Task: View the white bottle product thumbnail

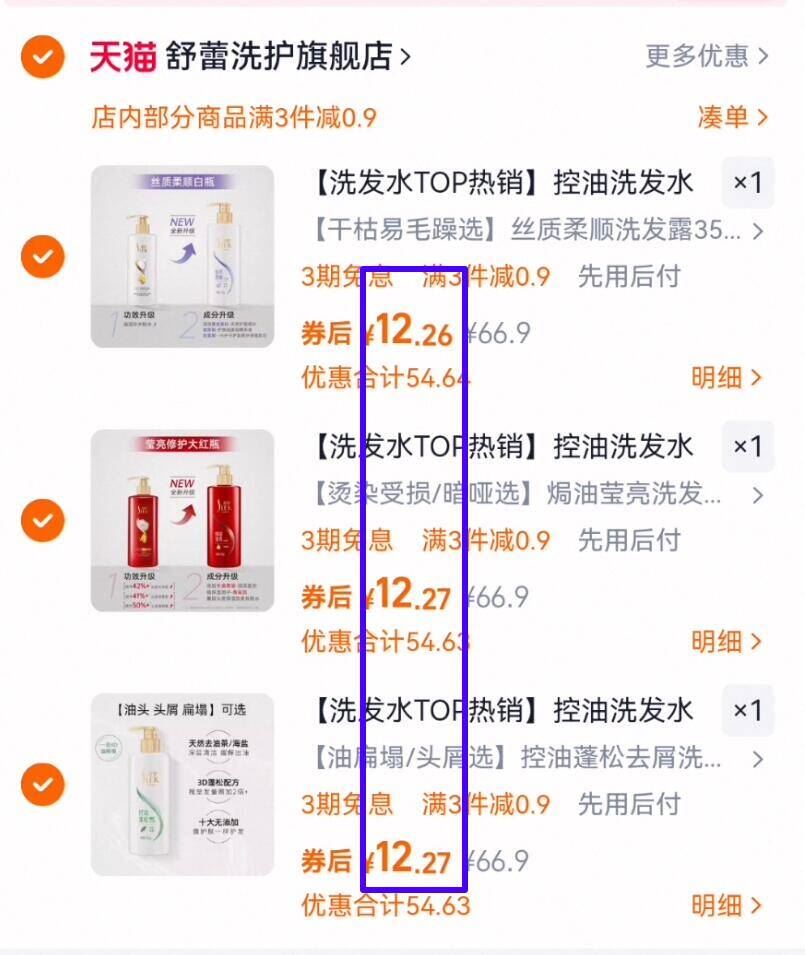Action: 183,248
